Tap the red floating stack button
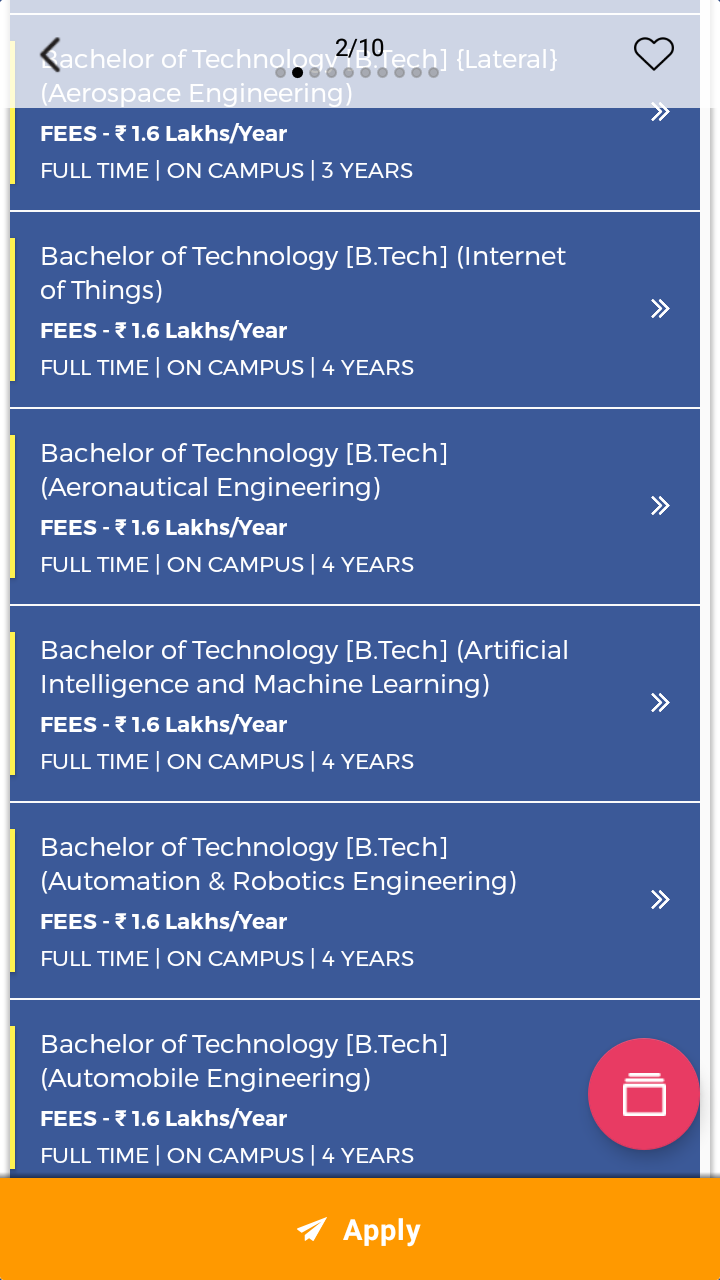Screen dimensions: 720x1280 644,1094
